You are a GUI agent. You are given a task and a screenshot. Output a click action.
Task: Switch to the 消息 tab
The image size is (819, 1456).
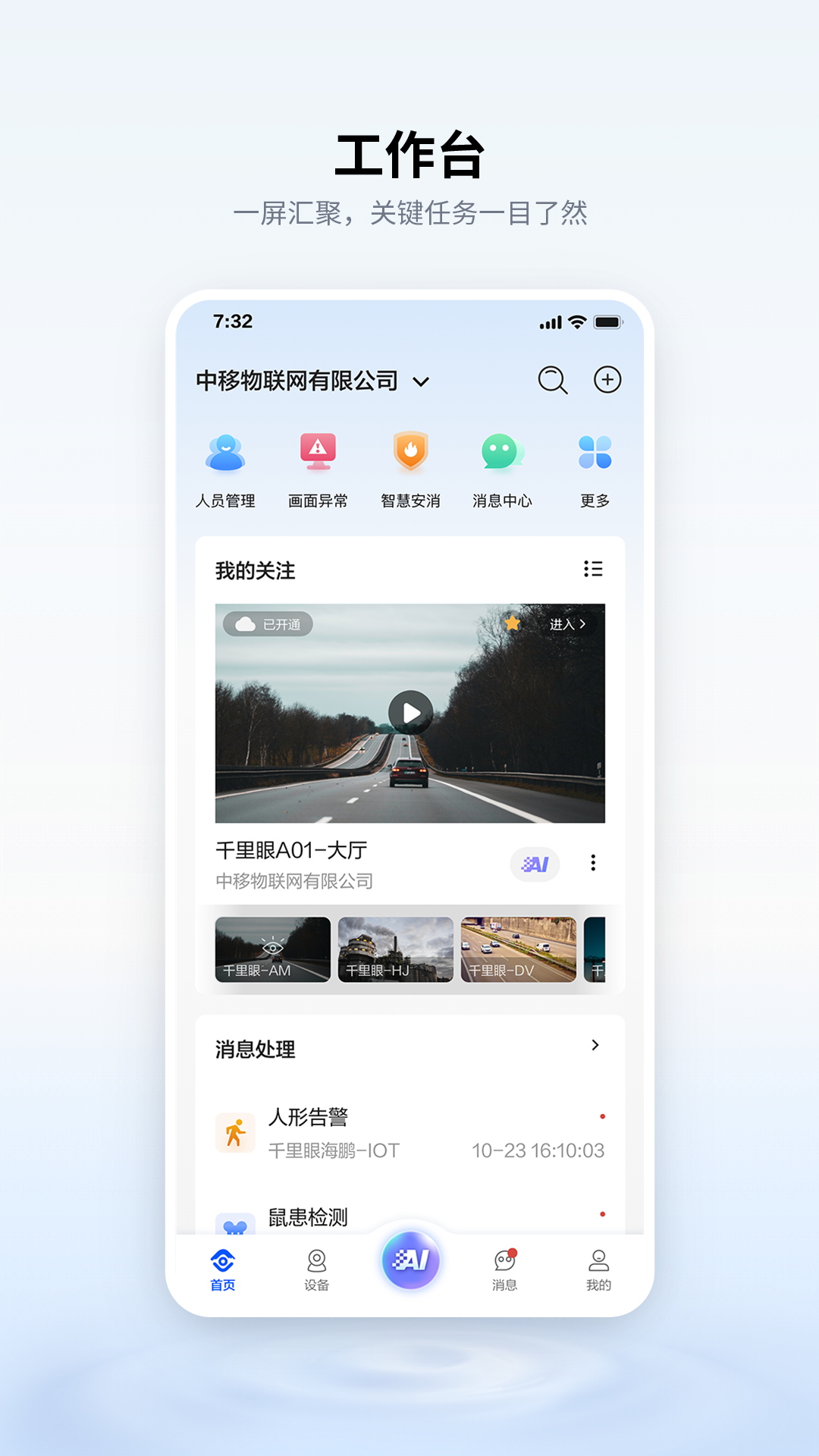tap(504, 1266)
